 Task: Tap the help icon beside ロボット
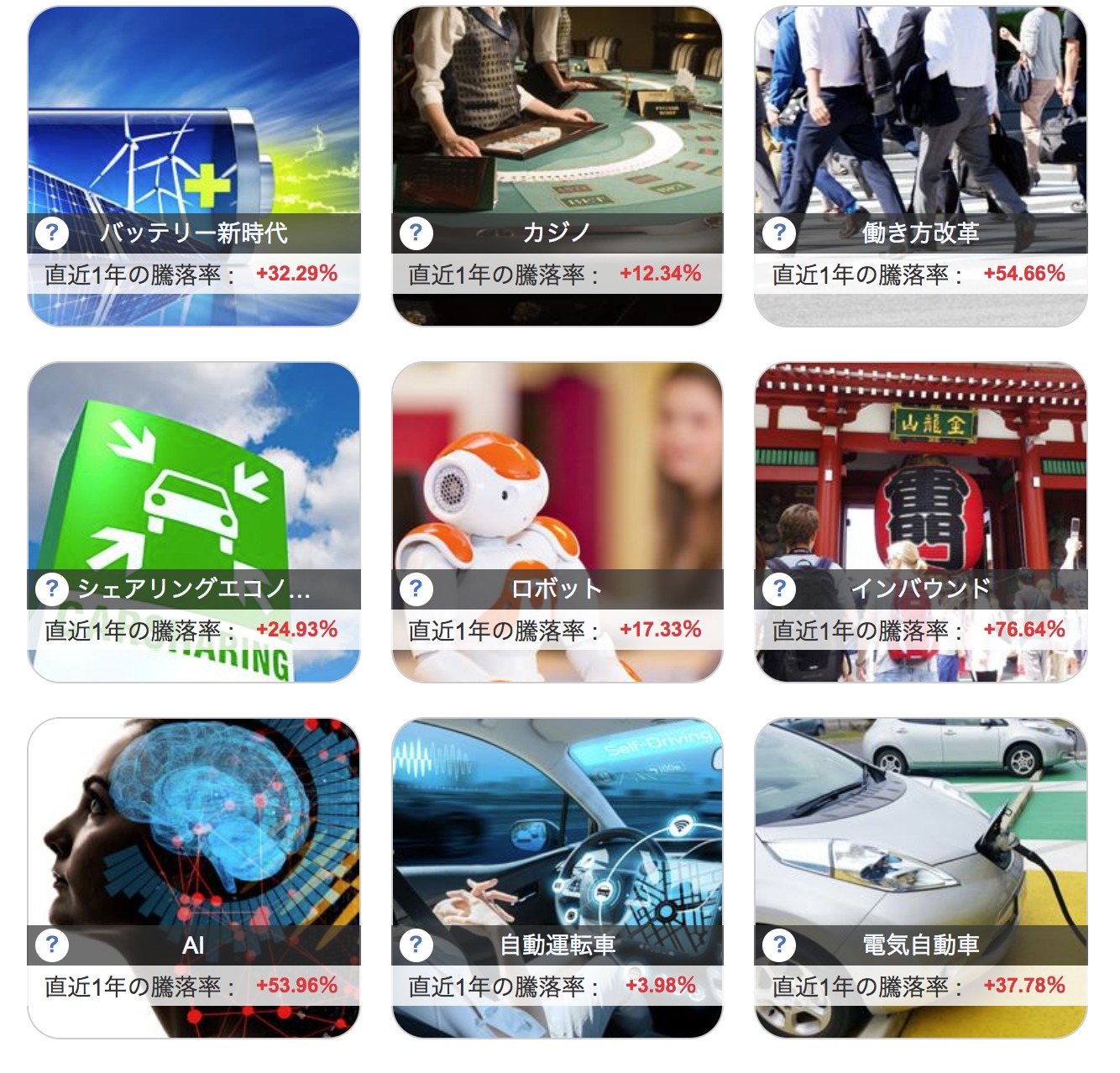pyautogui.click(x=416, y=589)
